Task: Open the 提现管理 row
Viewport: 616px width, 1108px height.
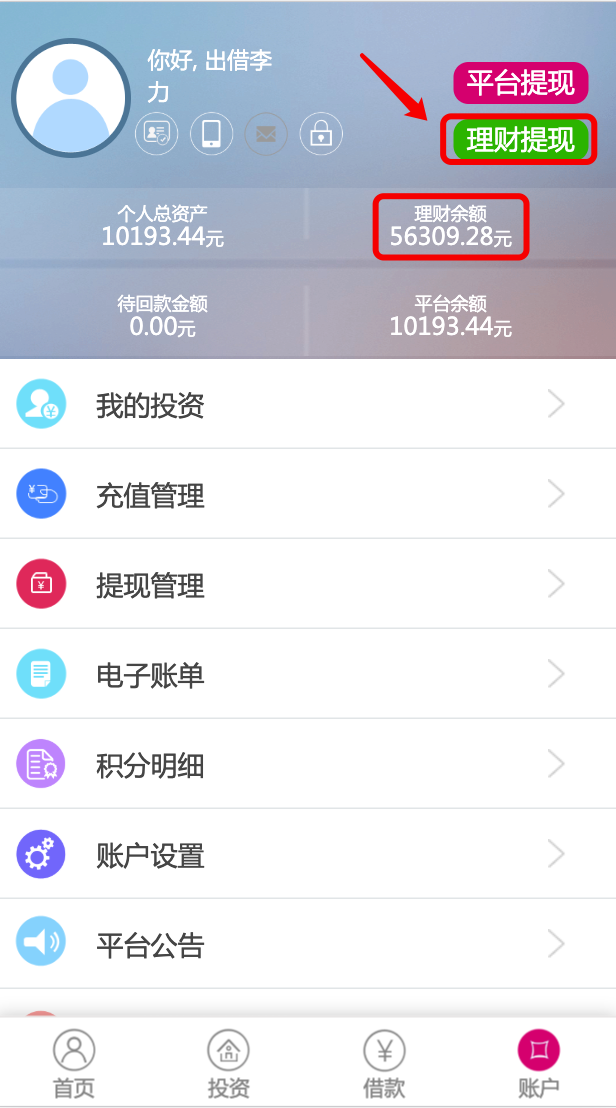Action: pyautogui.click(x=308, y=584)
